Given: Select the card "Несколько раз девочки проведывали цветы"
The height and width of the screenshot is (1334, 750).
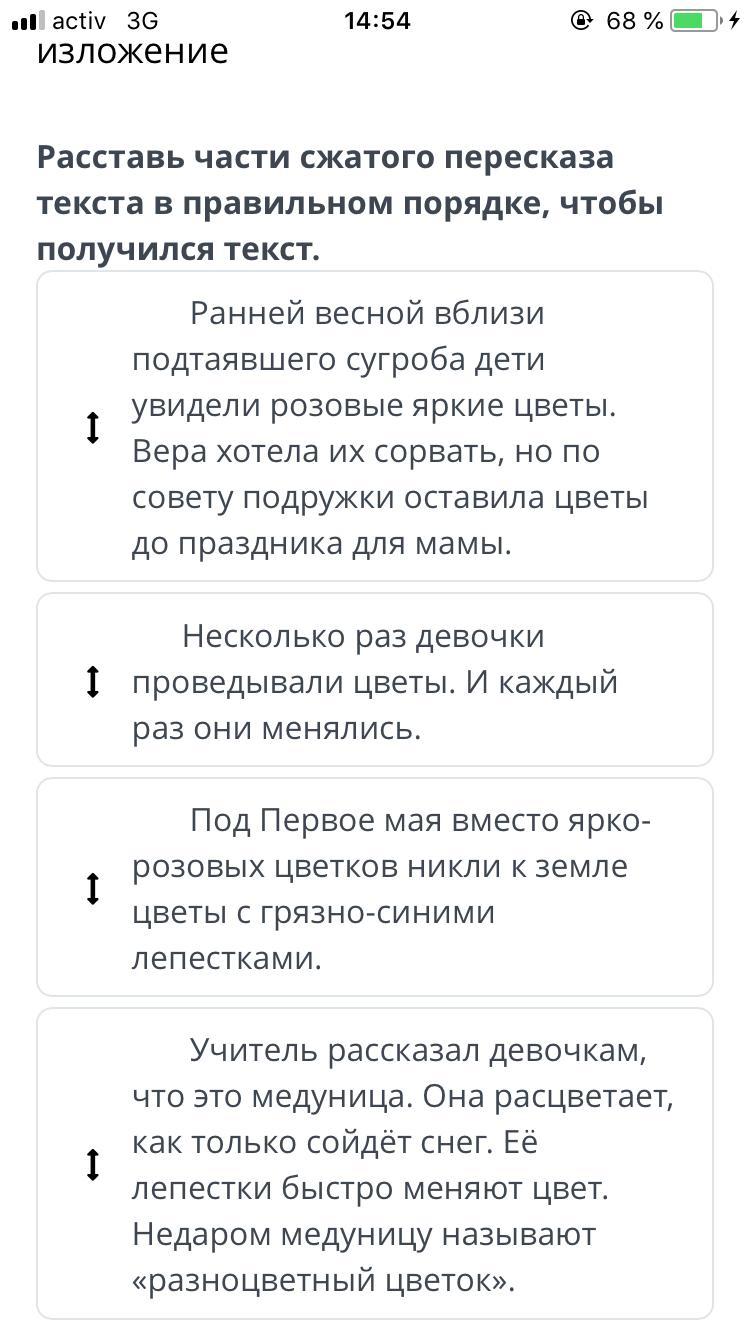Looking at the screenshot, I should tap(375, 680).
